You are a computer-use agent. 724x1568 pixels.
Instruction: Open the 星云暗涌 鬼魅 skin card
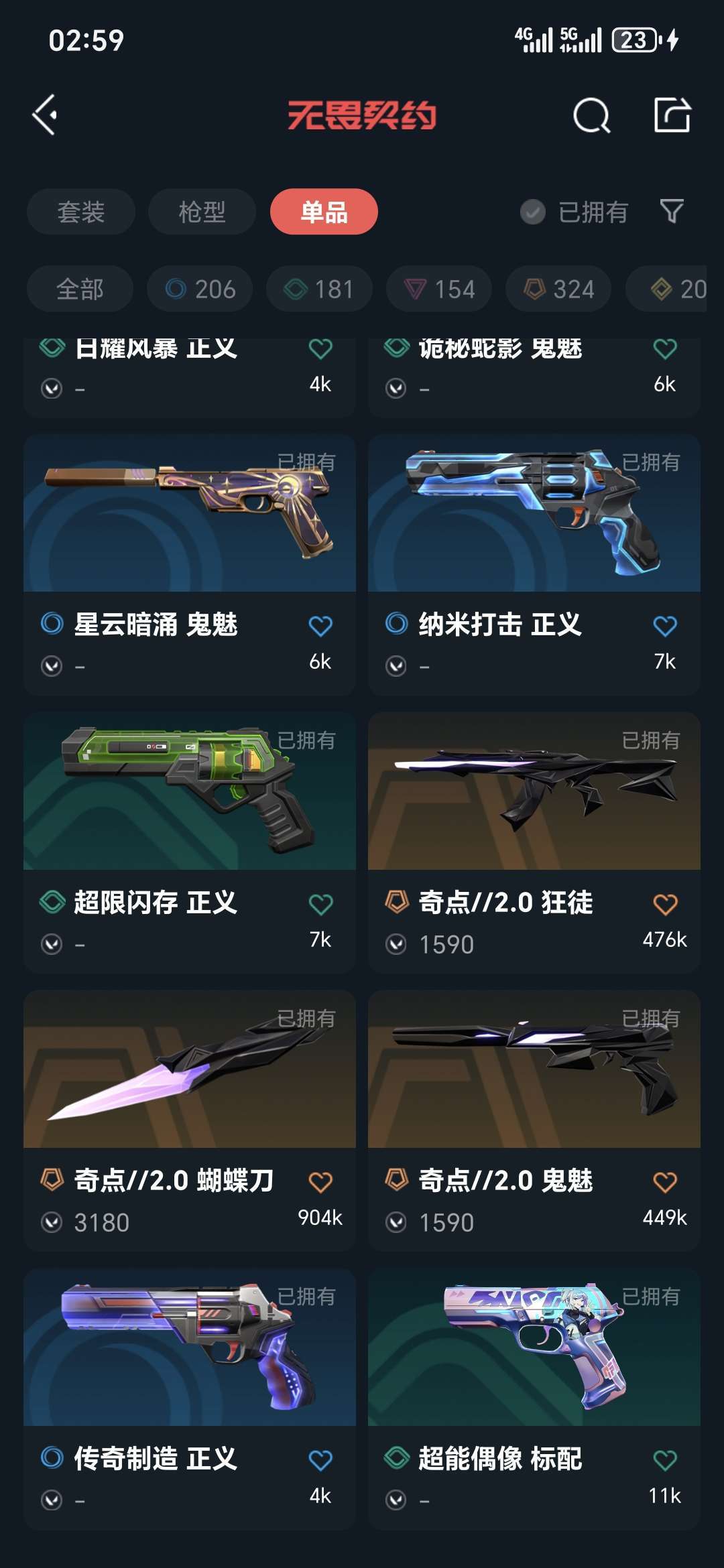(x=190, y=565)
